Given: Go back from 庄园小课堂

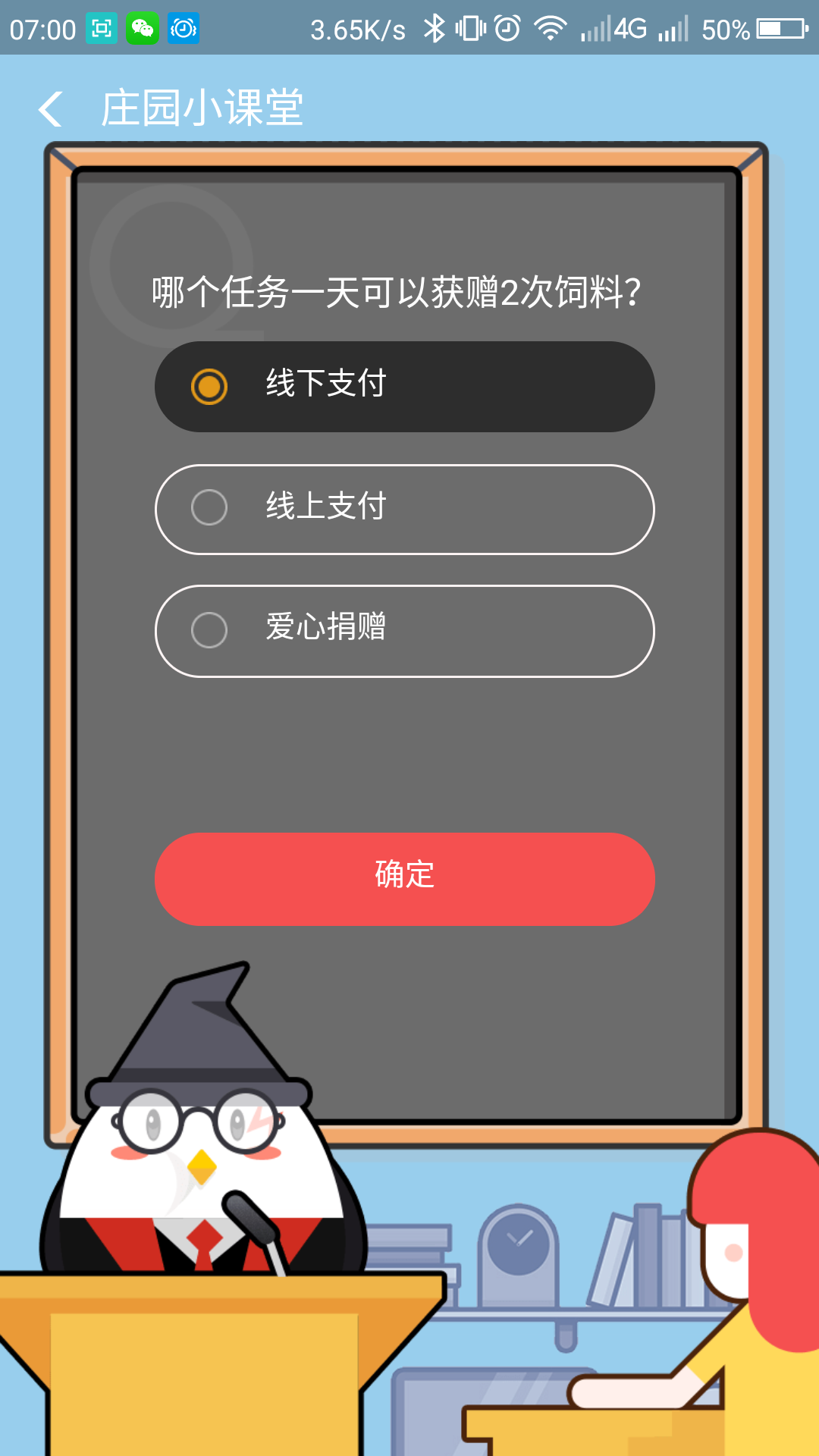Looking at the screenshot, I should [x=51, y=108].
